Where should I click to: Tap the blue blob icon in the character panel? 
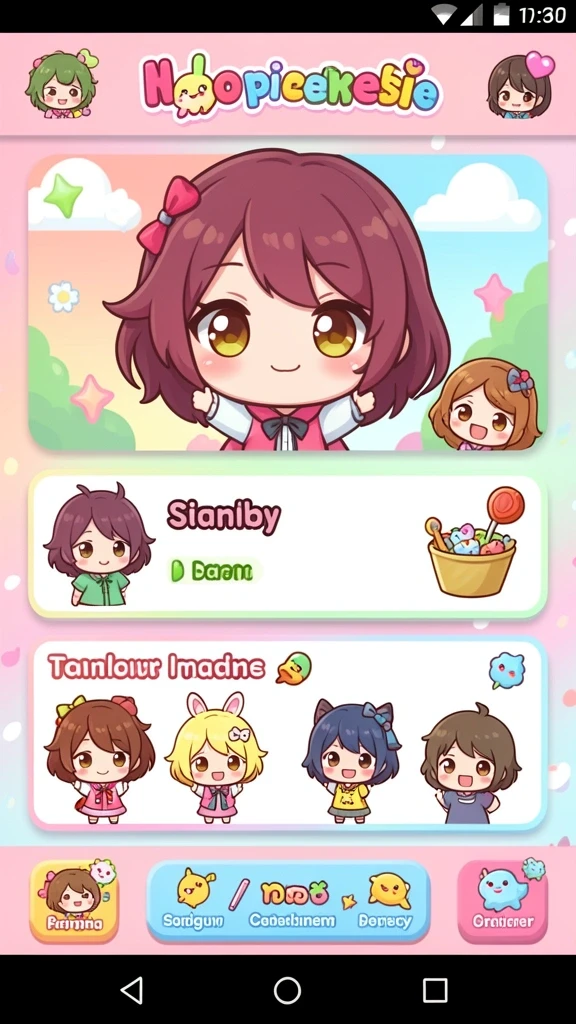(x=507, y=670)
